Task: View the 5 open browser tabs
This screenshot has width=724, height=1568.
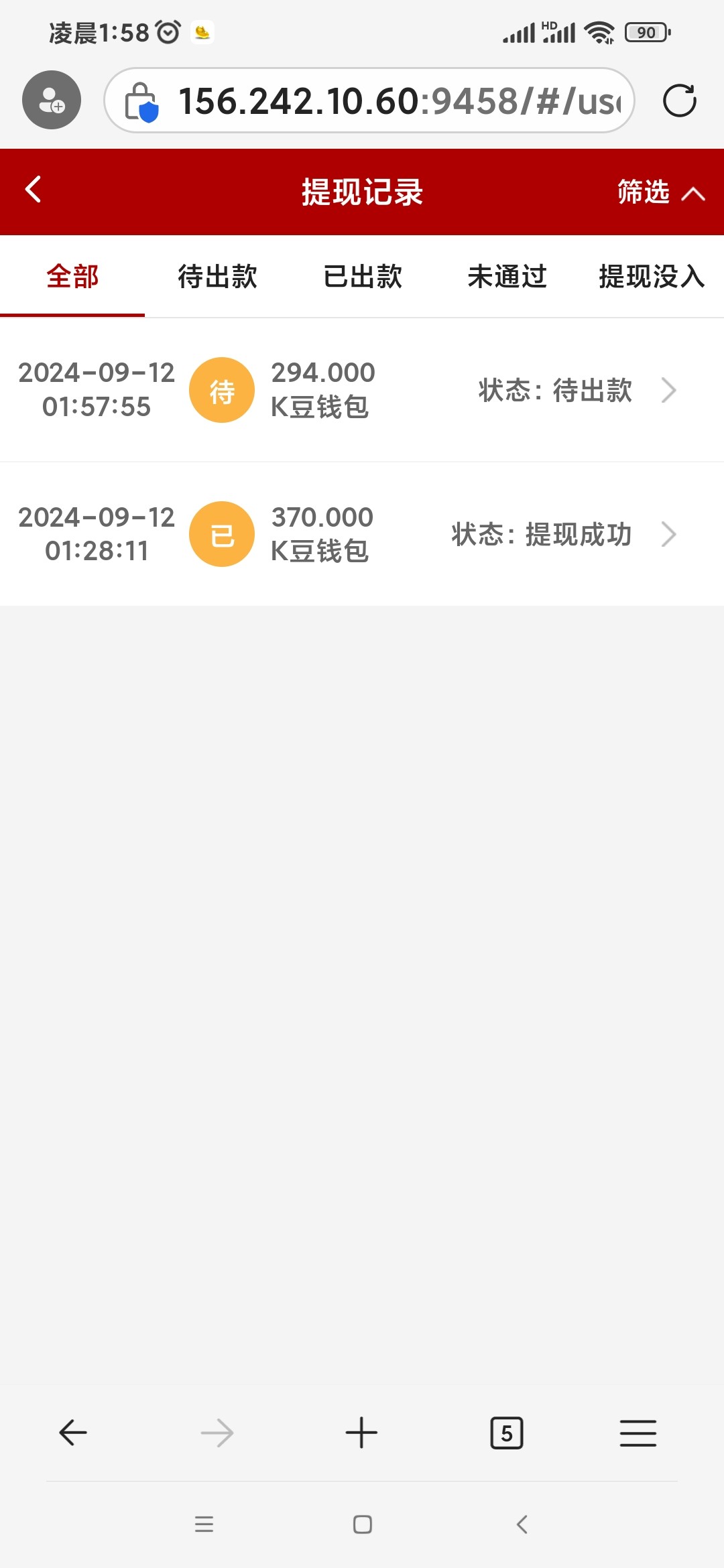Action: (x=507, y=1433)
